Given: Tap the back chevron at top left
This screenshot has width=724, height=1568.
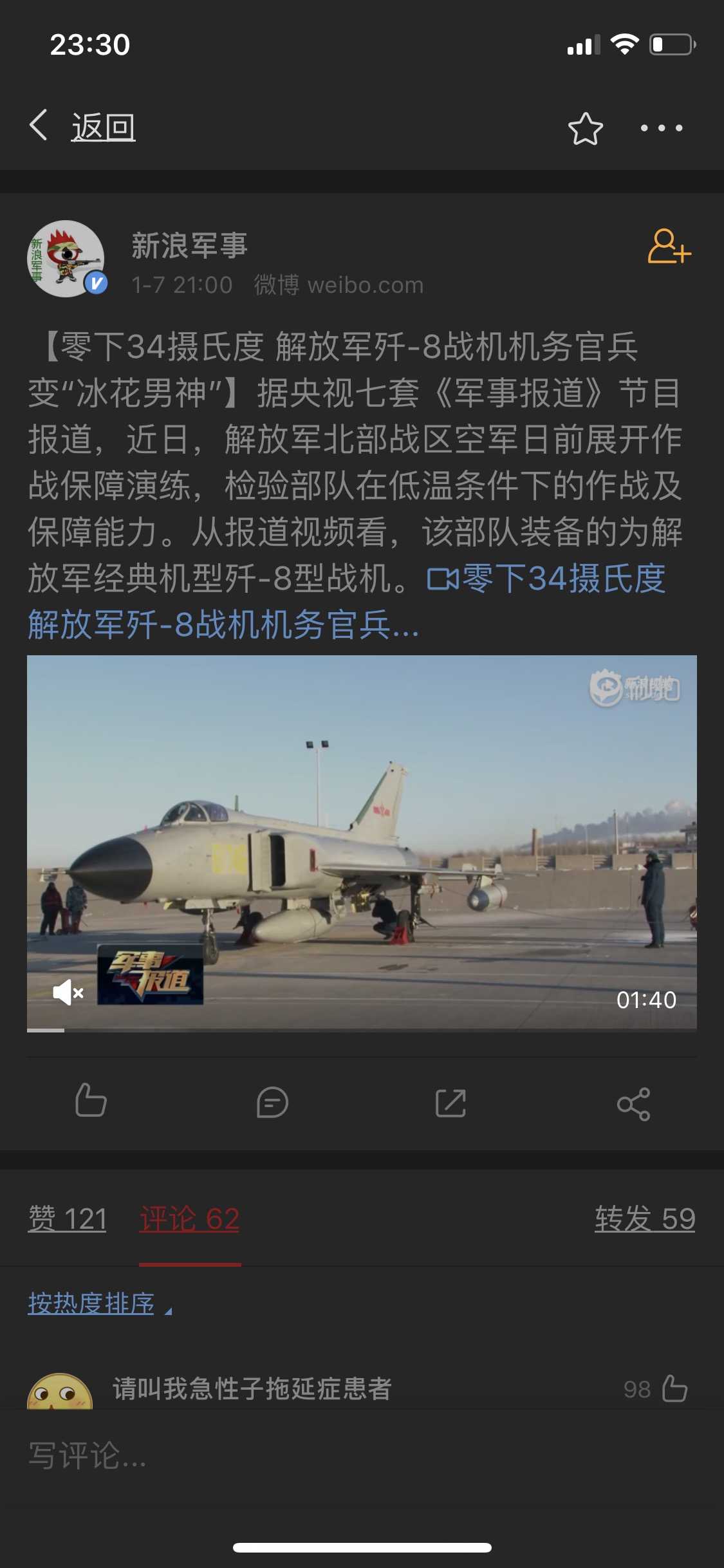Looking at the screenshot, I should 40,126.
